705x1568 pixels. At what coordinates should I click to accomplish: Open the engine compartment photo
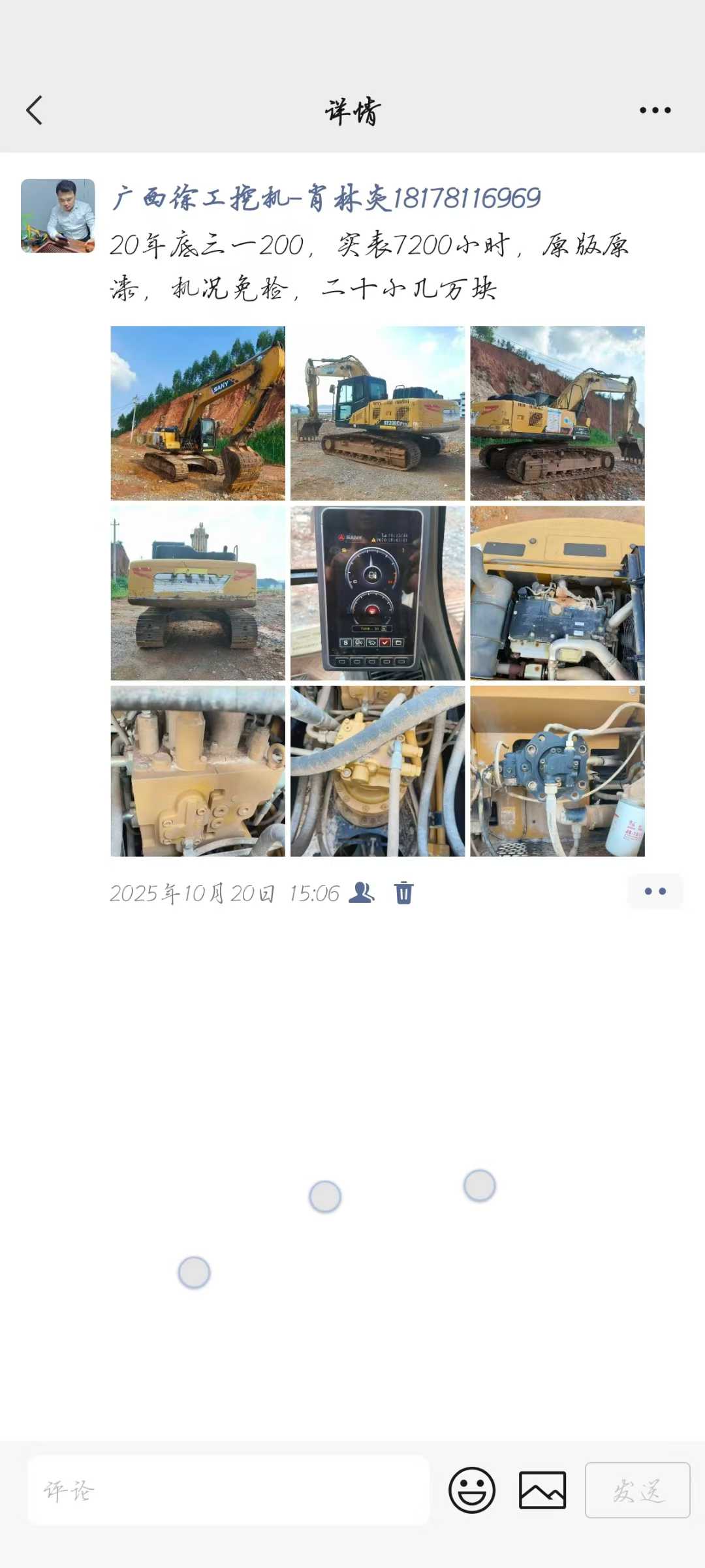557,593
